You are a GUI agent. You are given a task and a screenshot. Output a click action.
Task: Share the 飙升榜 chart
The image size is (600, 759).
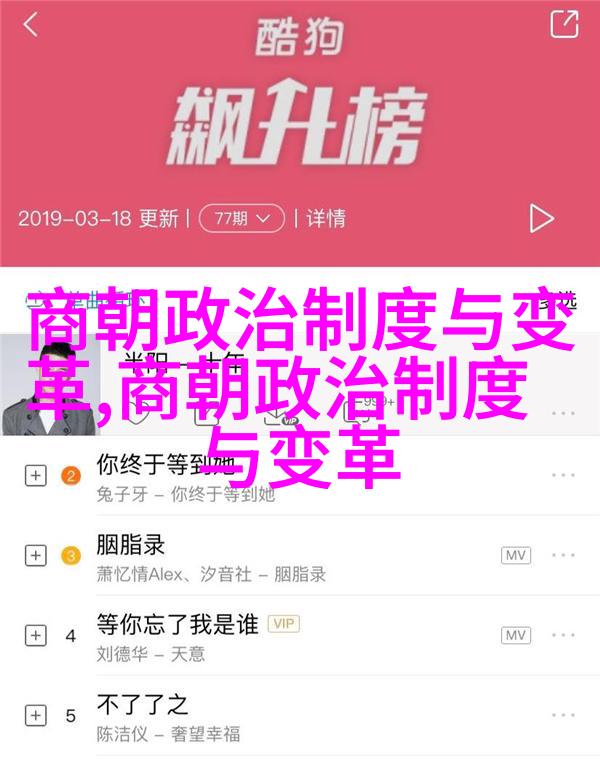[x=565, y=25]
